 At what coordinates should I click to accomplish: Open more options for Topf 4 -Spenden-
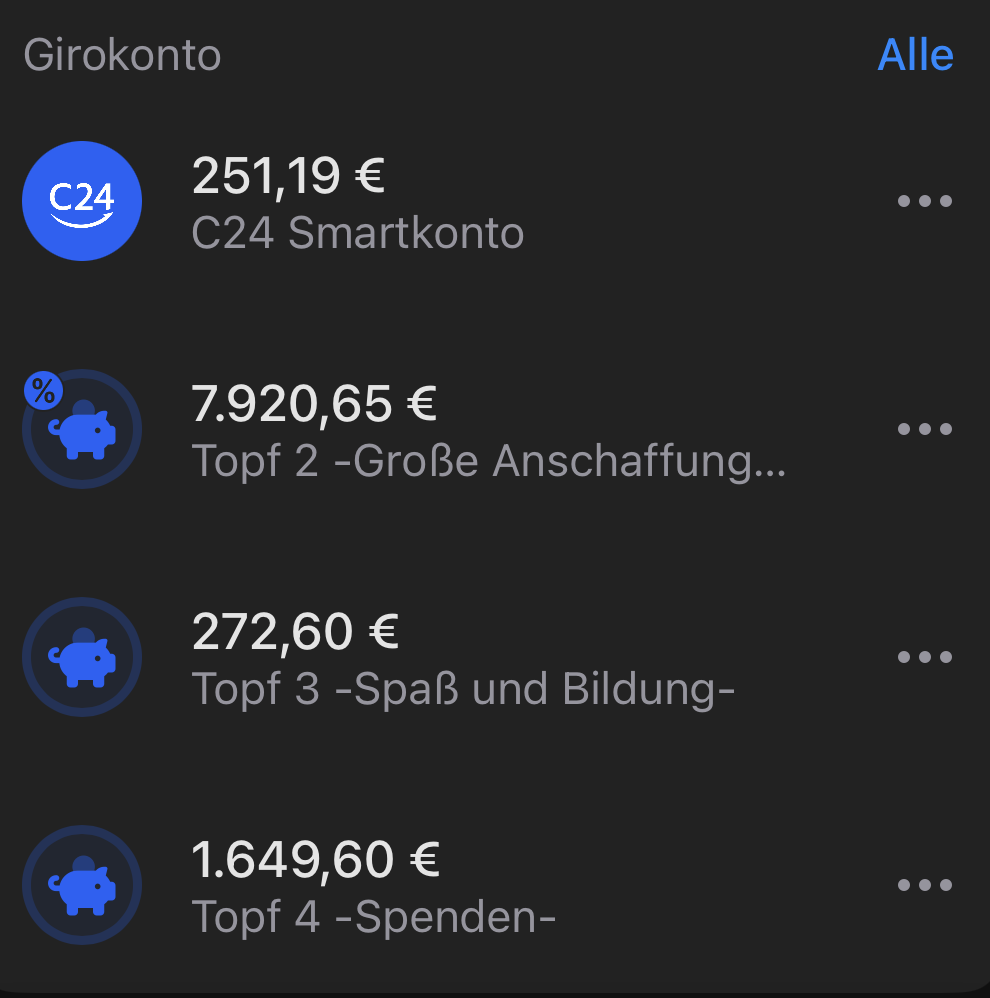924,885
